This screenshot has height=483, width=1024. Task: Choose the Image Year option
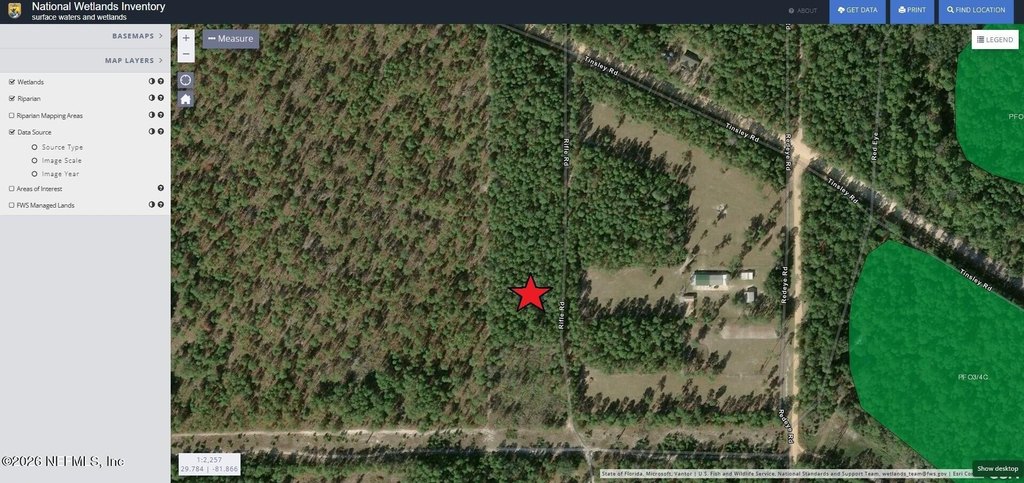pos(35,174)
